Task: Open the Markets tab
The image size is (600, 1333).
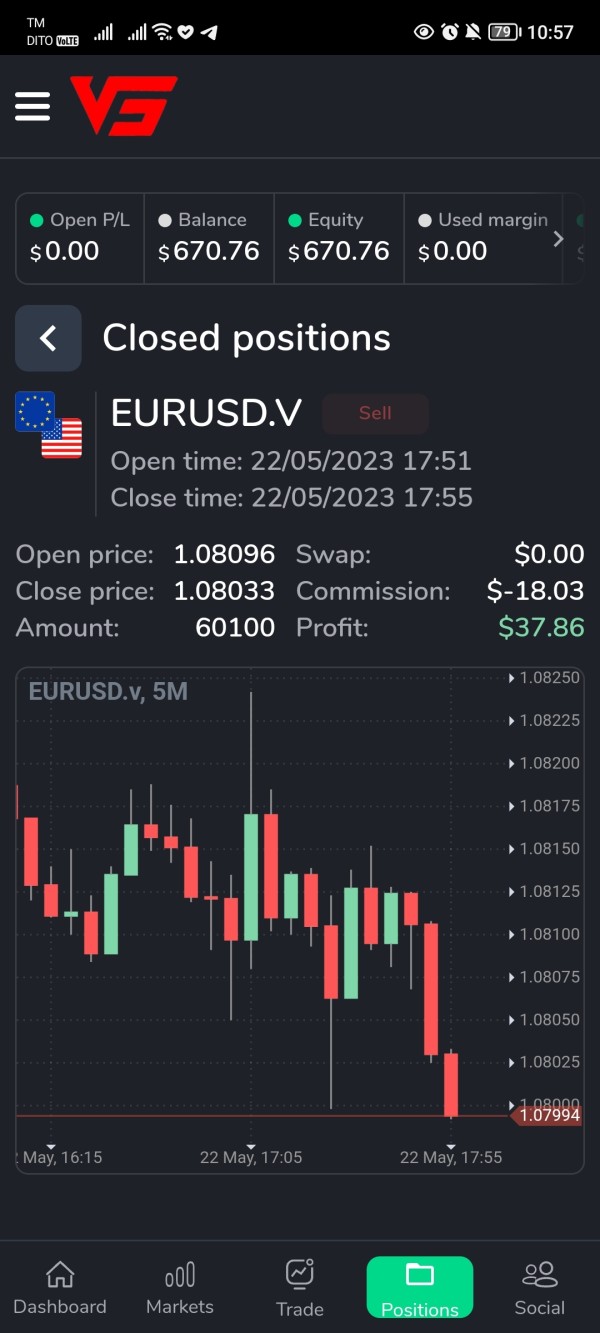Action: tap(180, 1288)
